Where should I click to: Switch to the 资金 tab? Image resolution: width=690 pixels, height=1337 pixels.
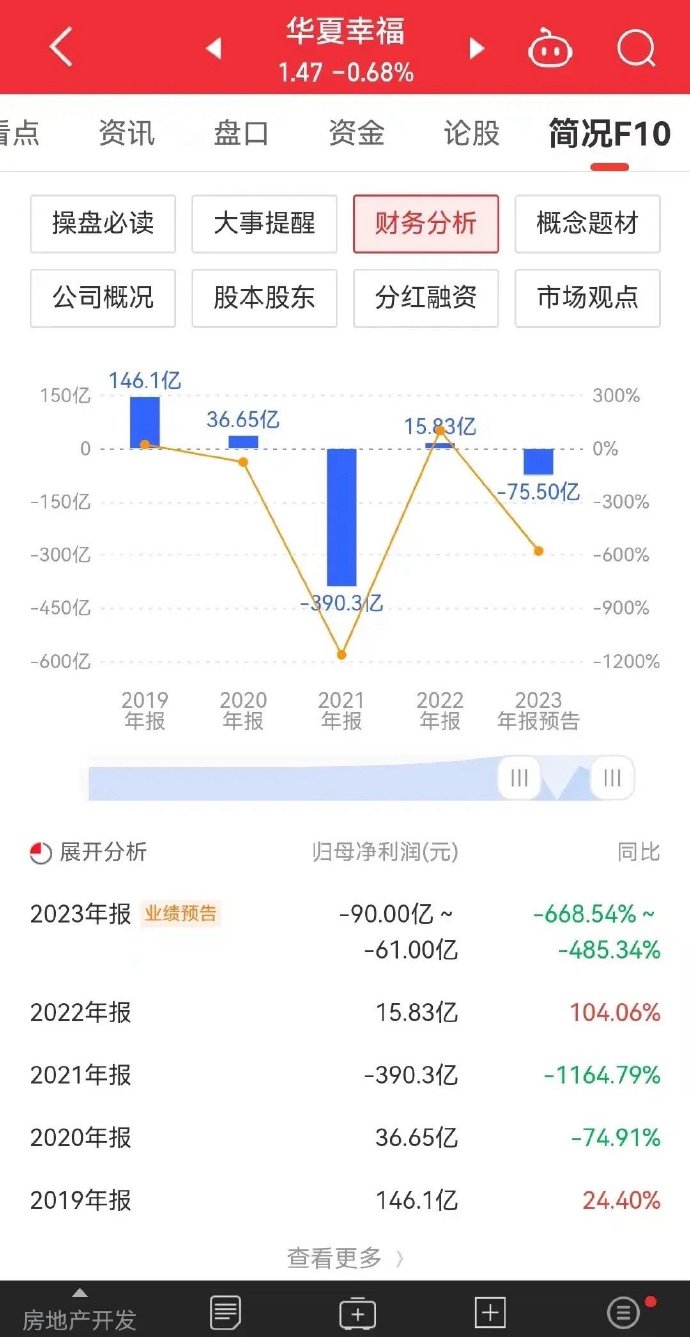[357, 133]
